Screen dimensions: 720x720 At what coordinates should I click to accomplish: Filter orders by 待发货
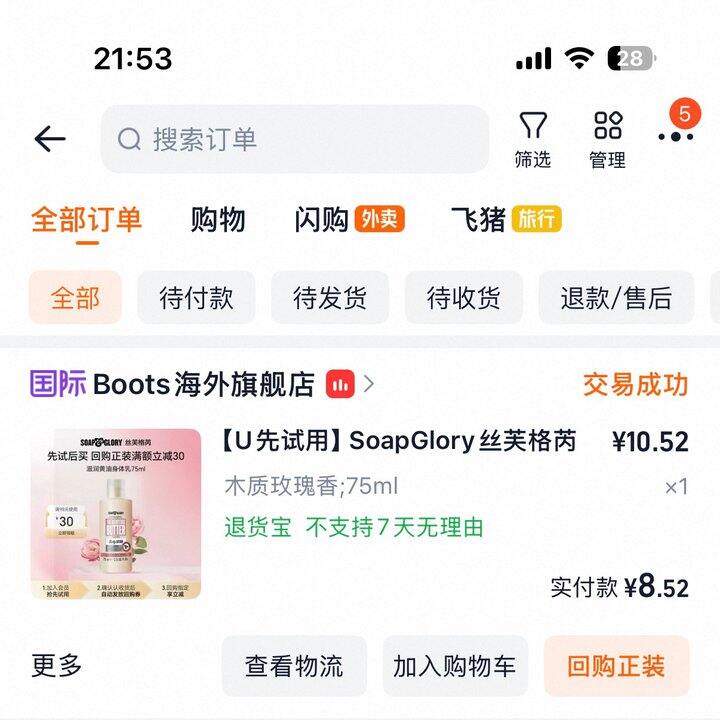pyautogui.click(x=330, y=298)
